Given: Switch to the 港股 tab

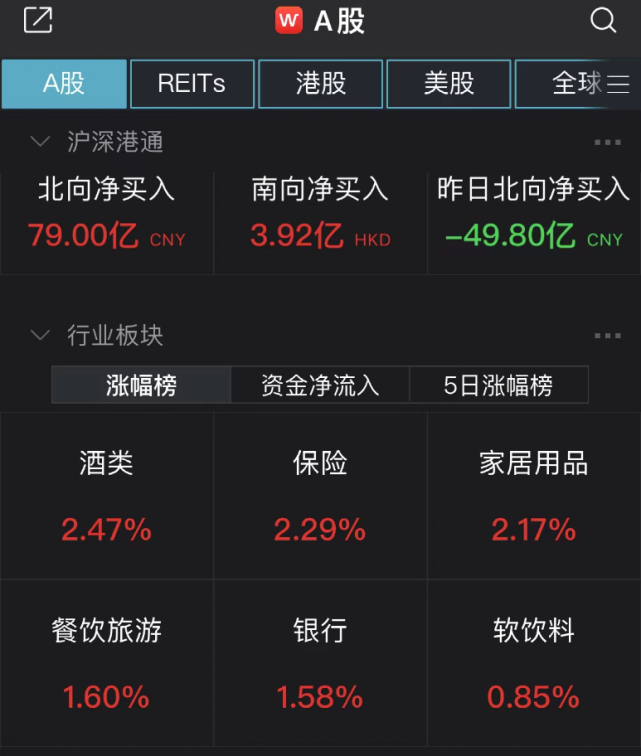Looking at the screenshot, I should (320, 84).
